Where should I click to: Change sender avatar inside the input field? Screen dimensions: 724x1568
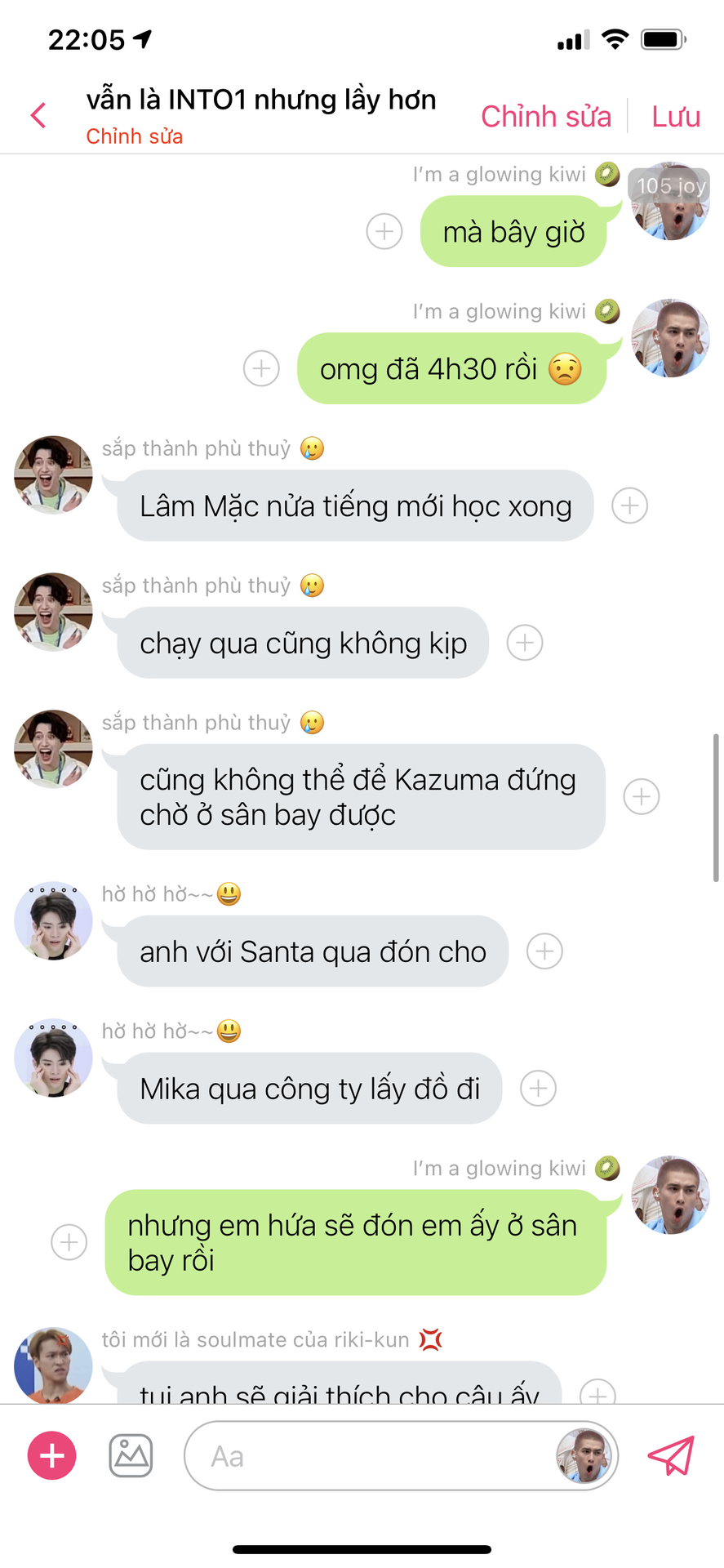click(x=583, y=1455)
